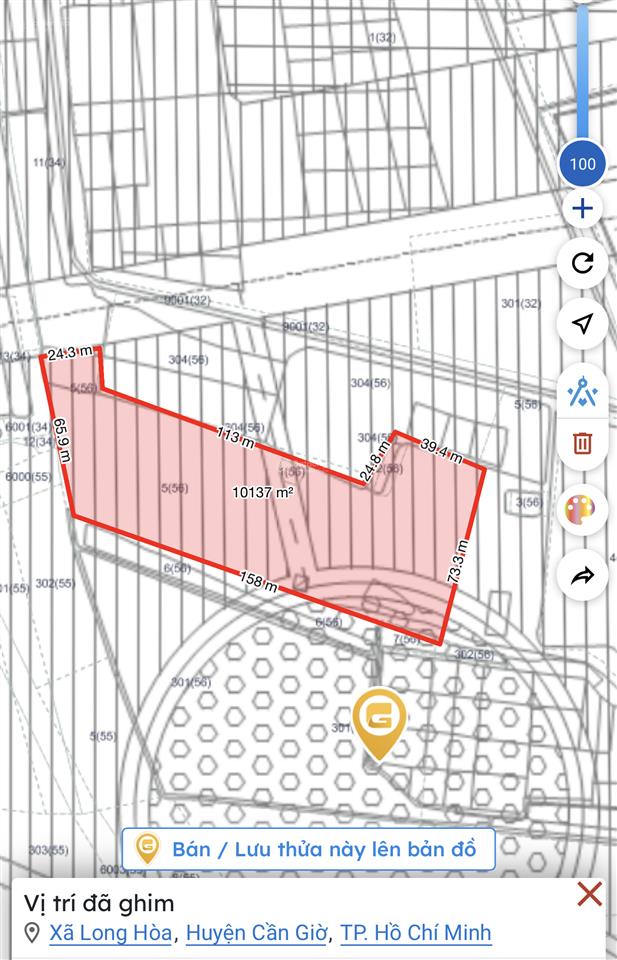Delete the drawn measurement
The height and width of the screenshot is (960, 617).
click(x=582, y=443)
